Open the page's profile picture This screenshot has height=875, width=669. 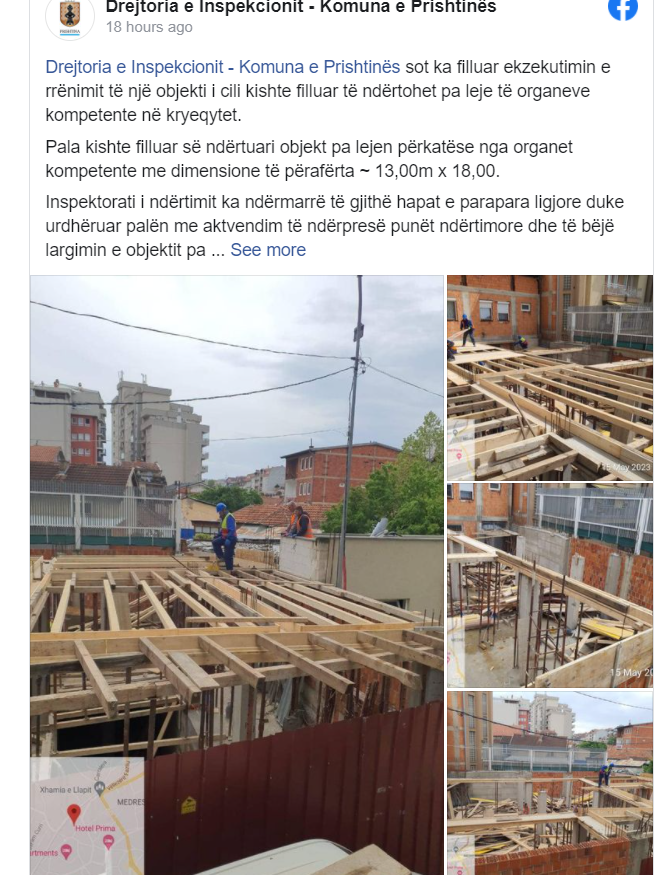[x=70, y=16]
